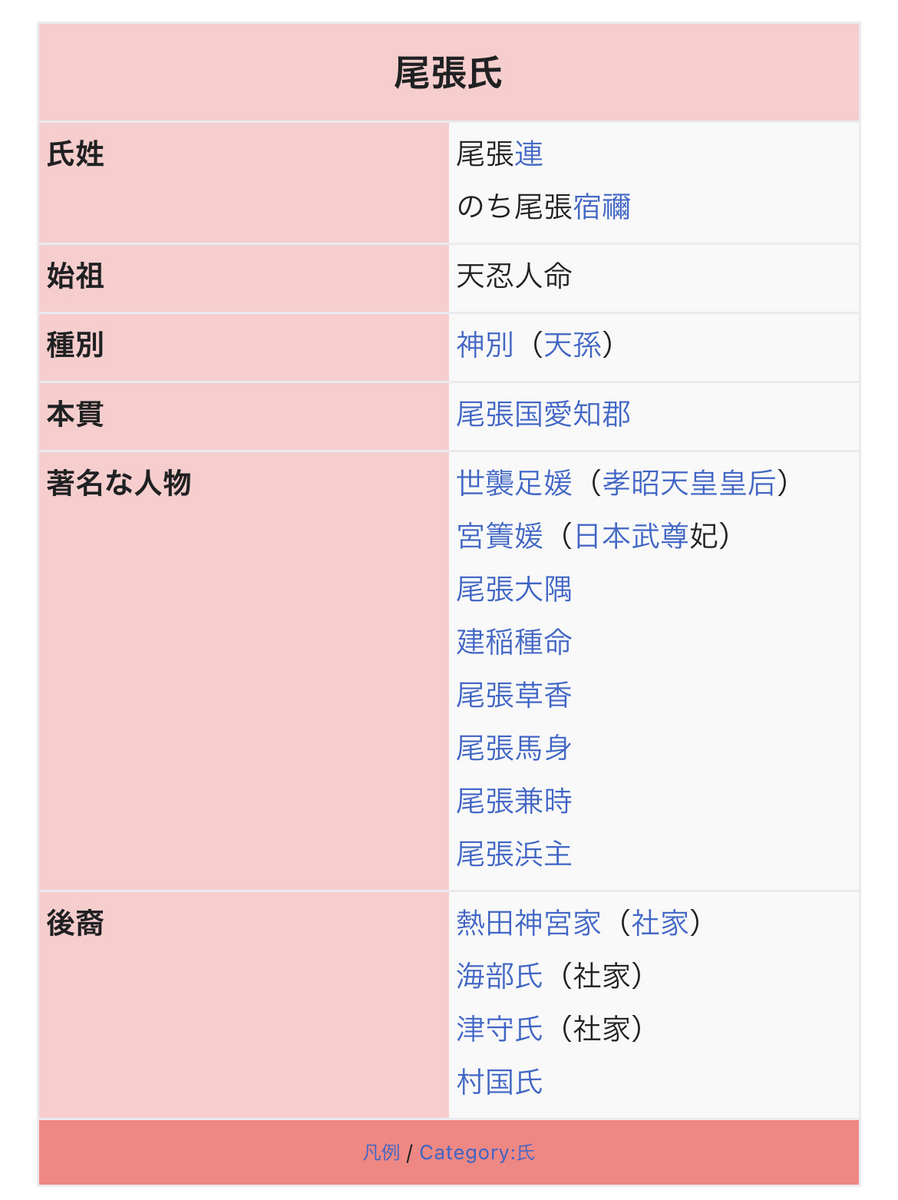Image resolution: width=898 pixels, height=1200 pixels.
Task: Follow the 孝昭天皇皇后 link
Action: point(689,483)
